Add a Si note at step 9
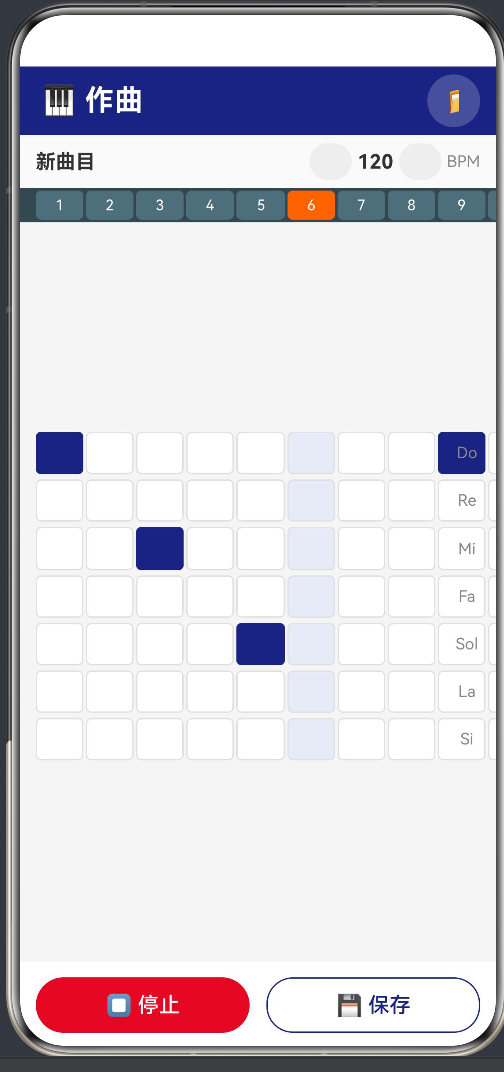 pos(462,739)
